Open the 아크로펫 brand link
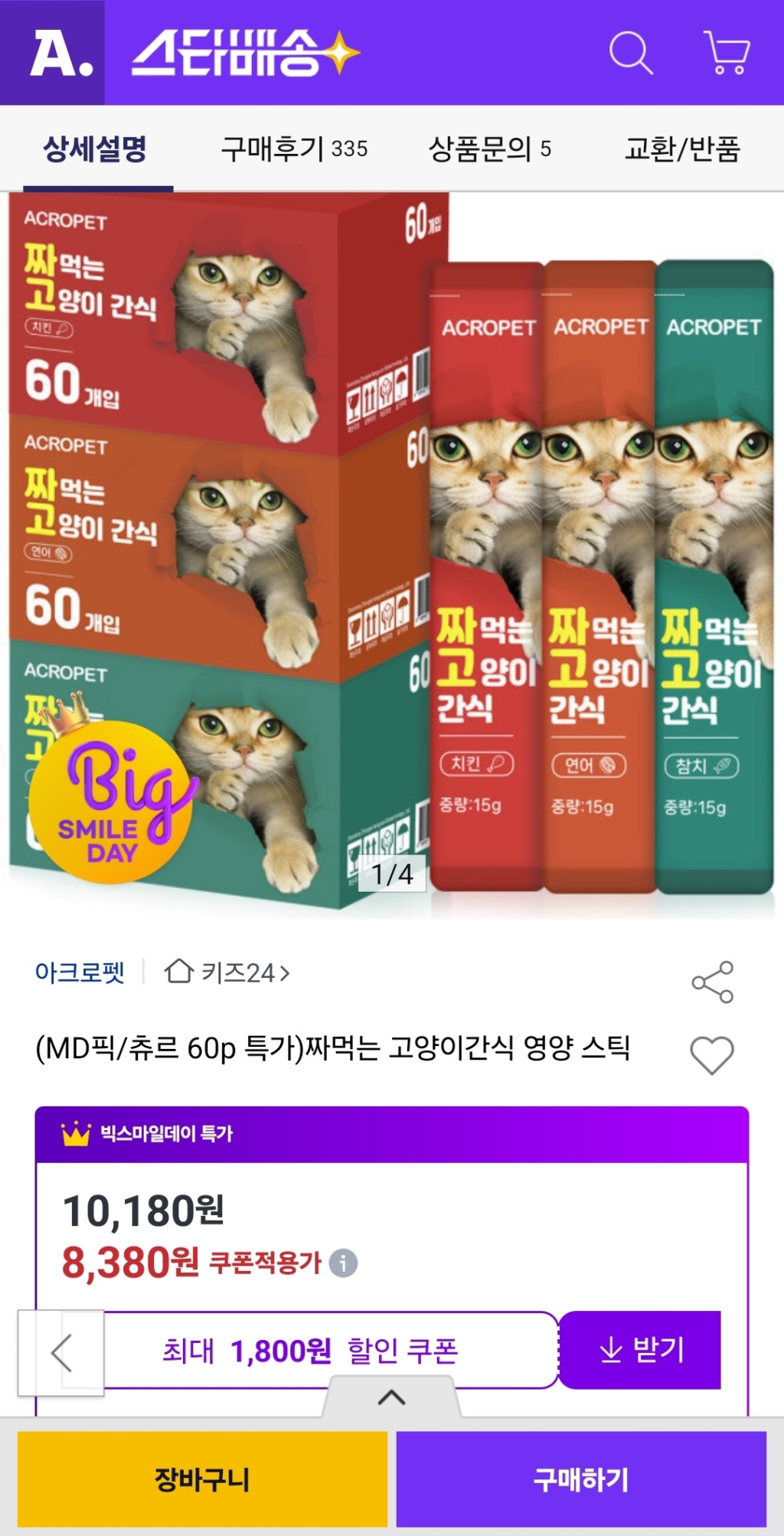Screen dimensions: 784x1536 click(x=80, y=972)
